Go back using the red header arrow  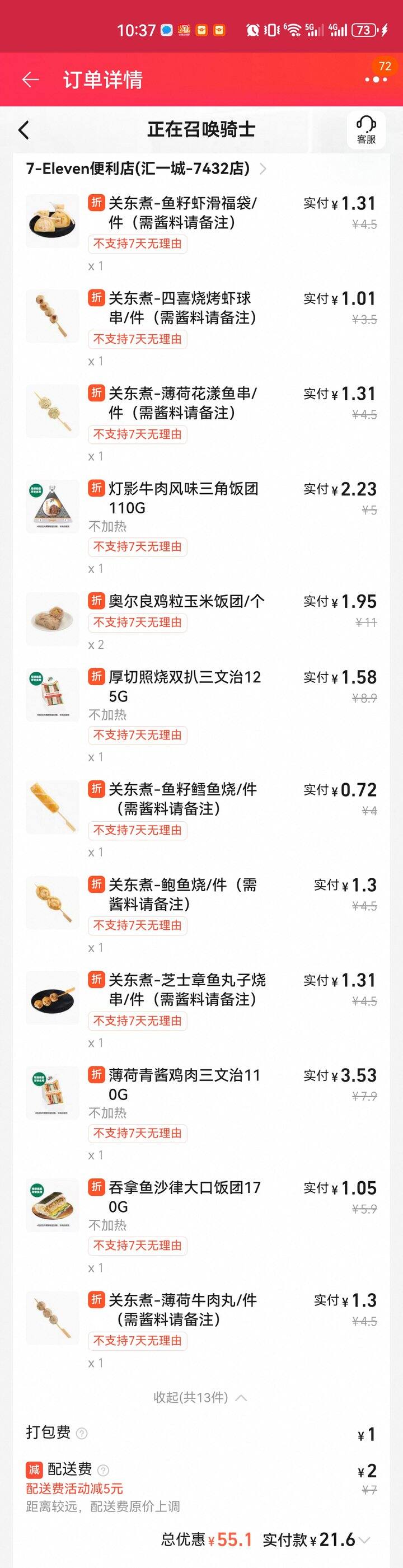[30, 79]
